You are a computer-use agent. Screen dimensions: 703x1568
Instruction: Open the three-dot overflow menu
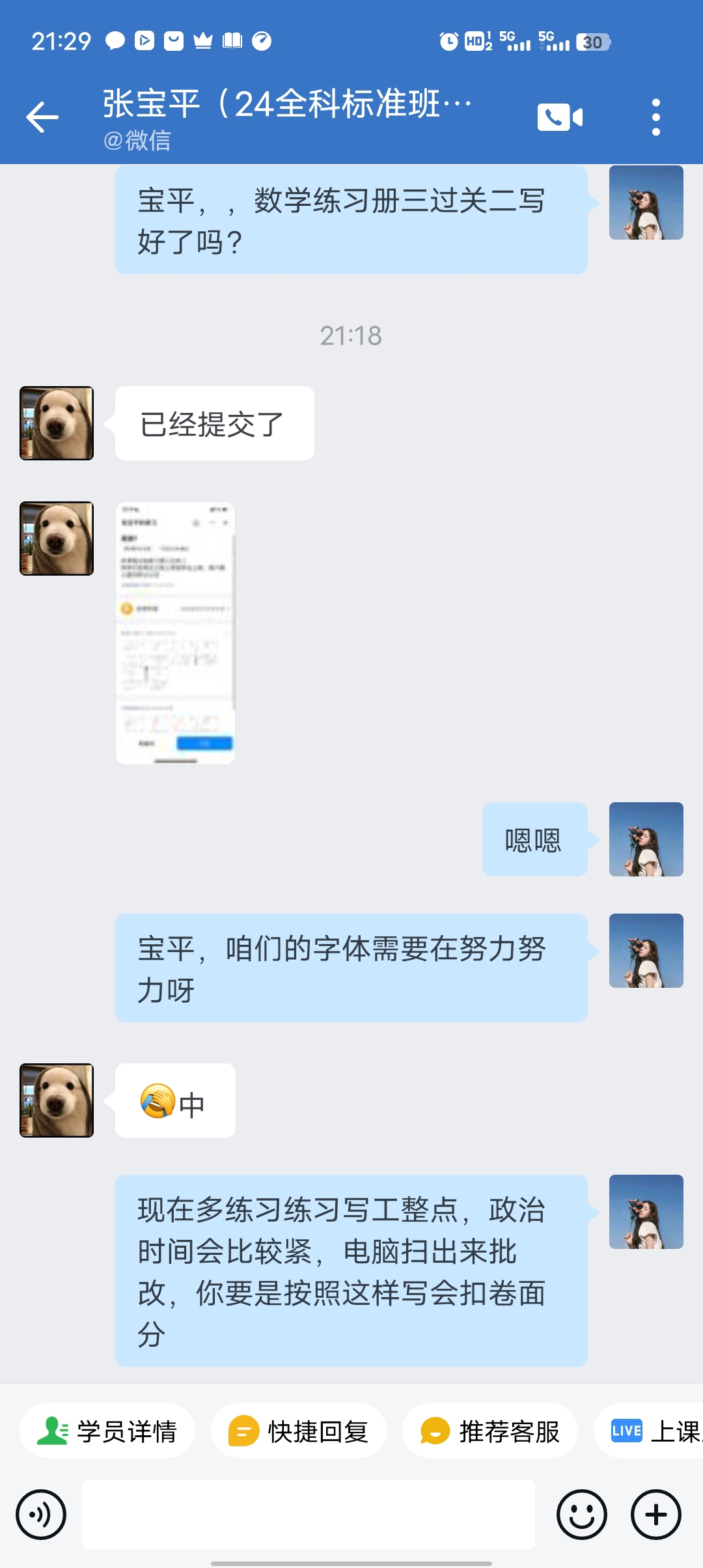[655, 117]
